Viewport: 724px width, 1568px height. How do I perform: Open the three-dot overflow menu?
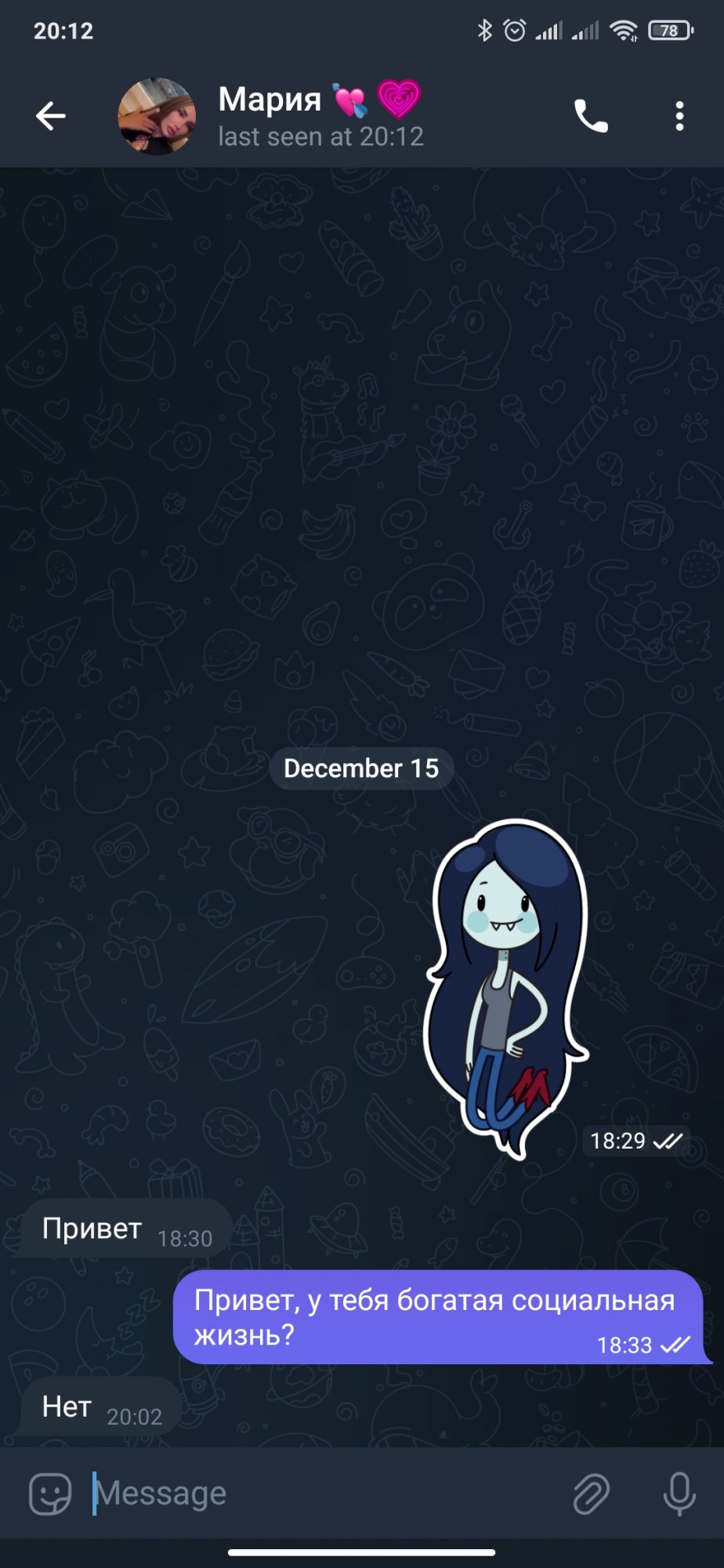coord(679,116)
